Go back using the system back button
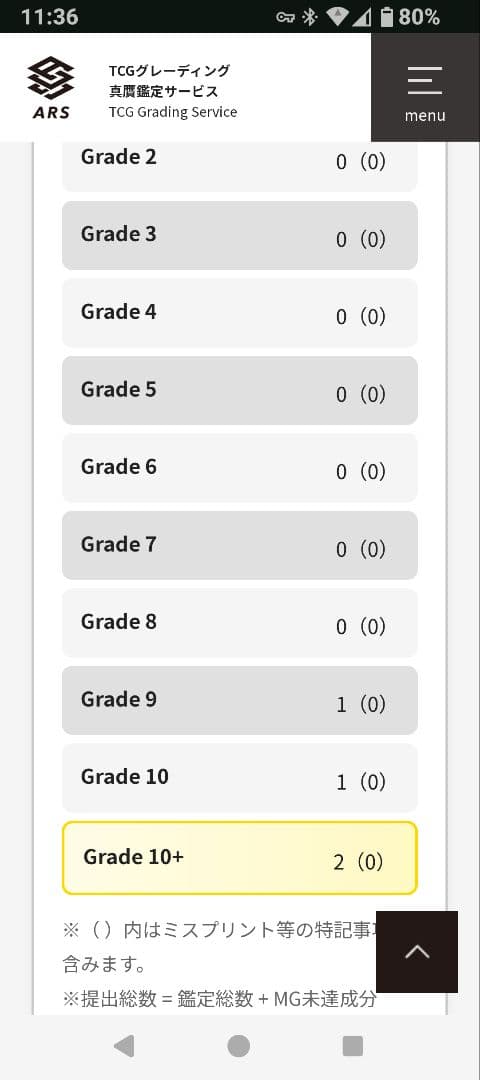The height and width of the screenshot is (1080, 480). [x=124, y=1046]
